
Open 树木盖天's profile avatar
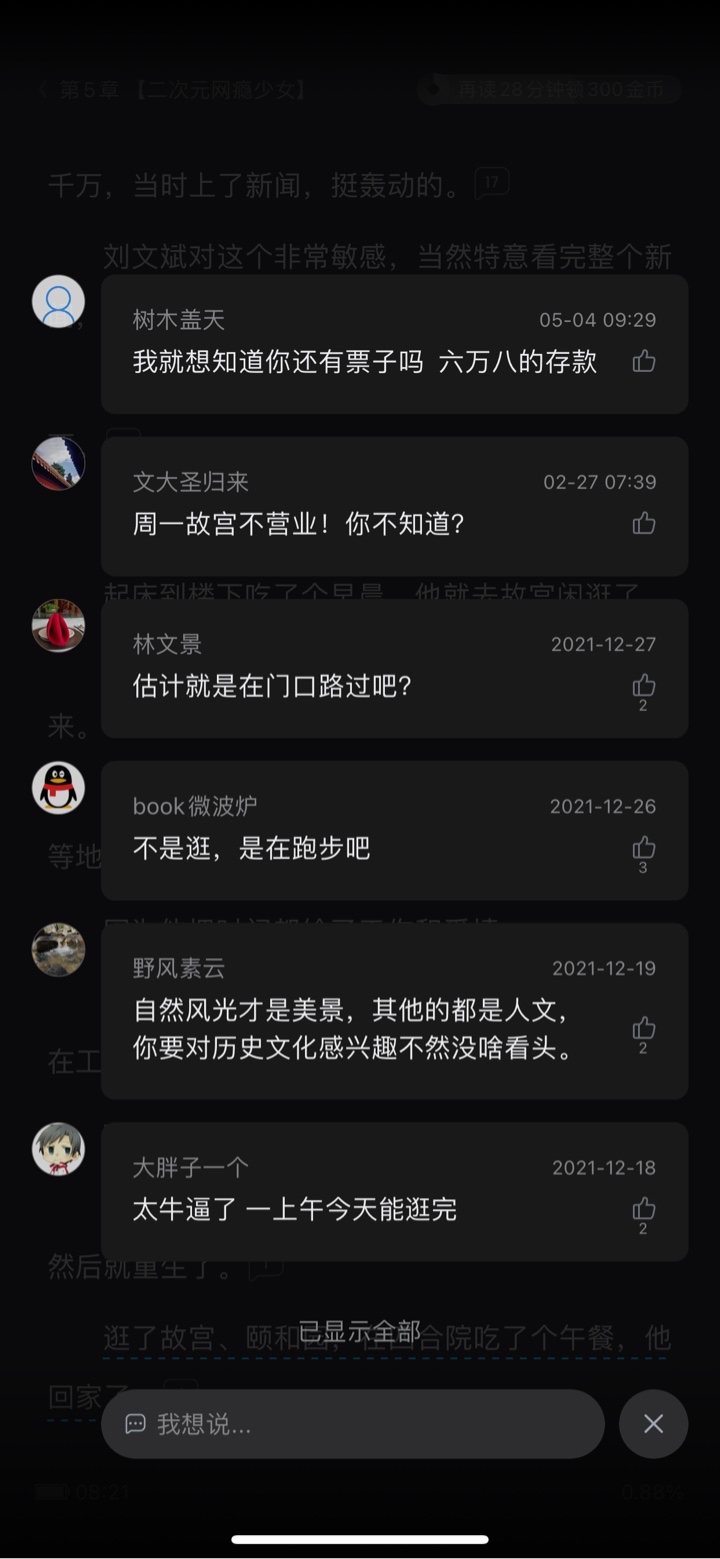[x=58, y=301]
